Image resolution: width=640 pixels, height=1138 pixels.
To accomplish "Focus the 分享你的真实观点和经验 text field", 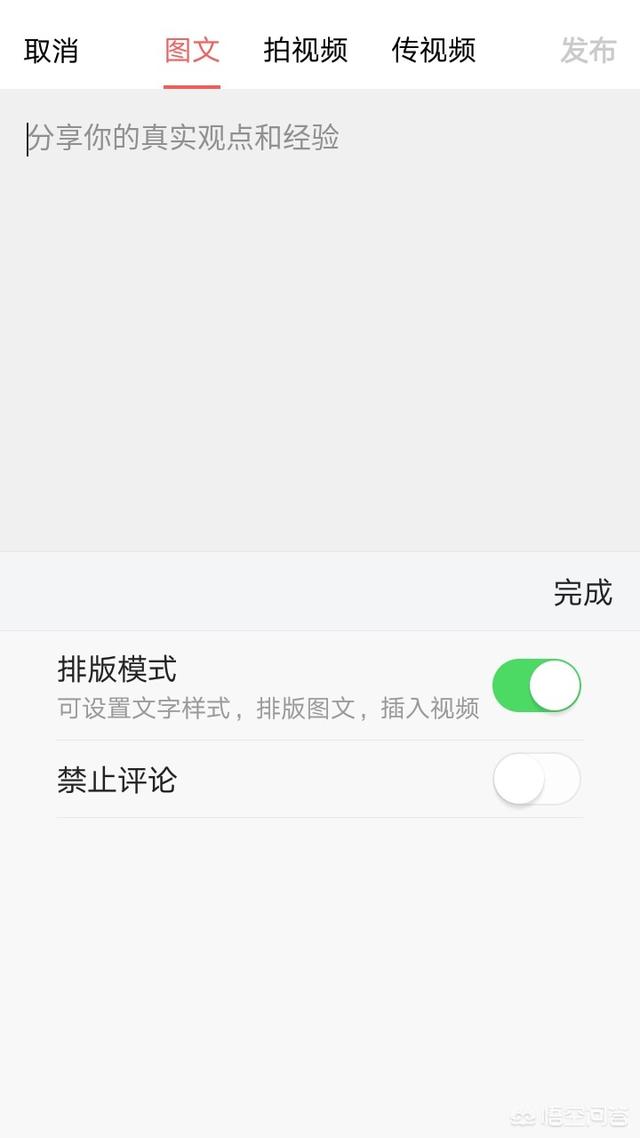I will [x=320, y=319].
